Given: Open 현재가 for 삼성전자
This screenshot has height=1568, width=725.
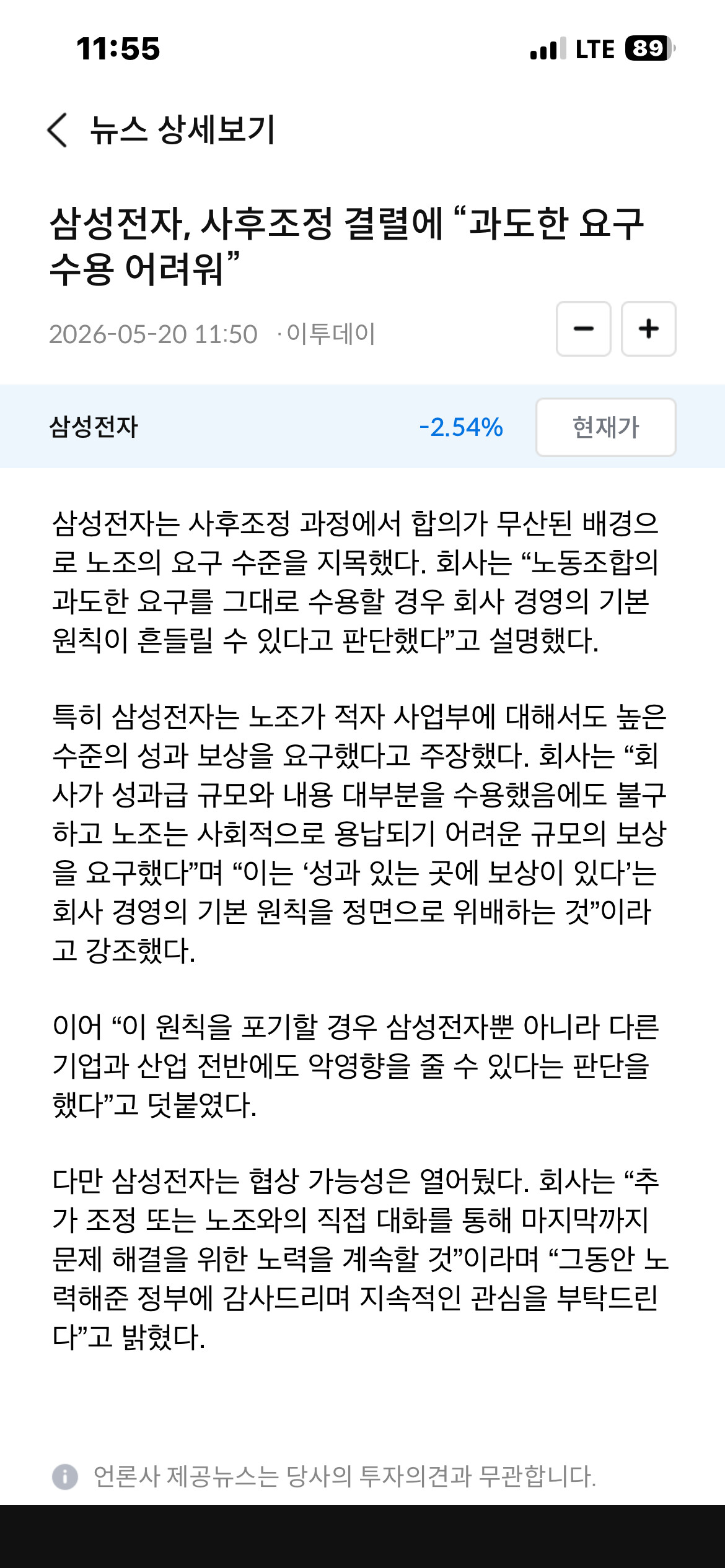Looking at the screenshot, I should tap(606, 427).
